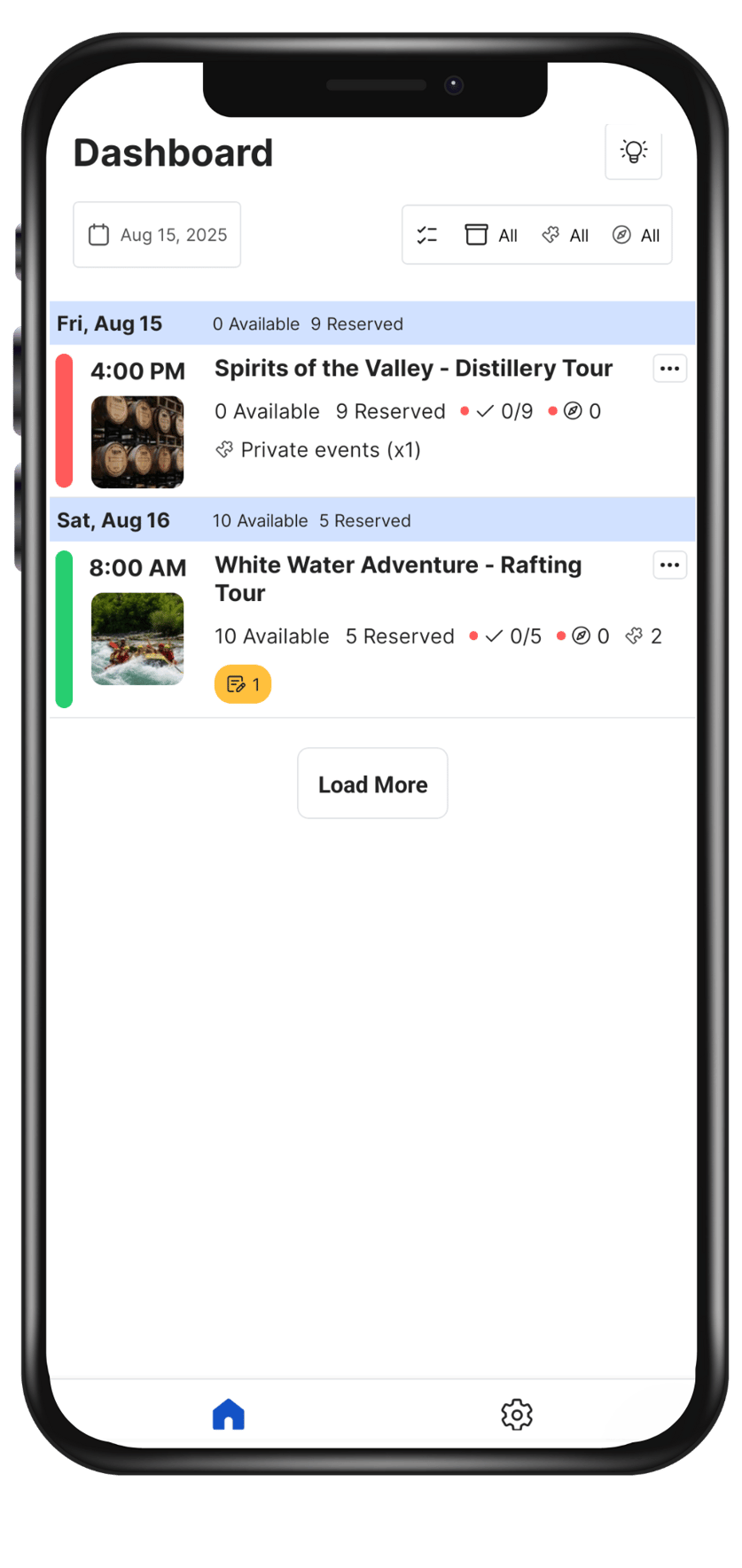The image size is (742, 1568).
Task: Click the yellow notes badge on the rafting tour
Action: [x=242, y=683]
